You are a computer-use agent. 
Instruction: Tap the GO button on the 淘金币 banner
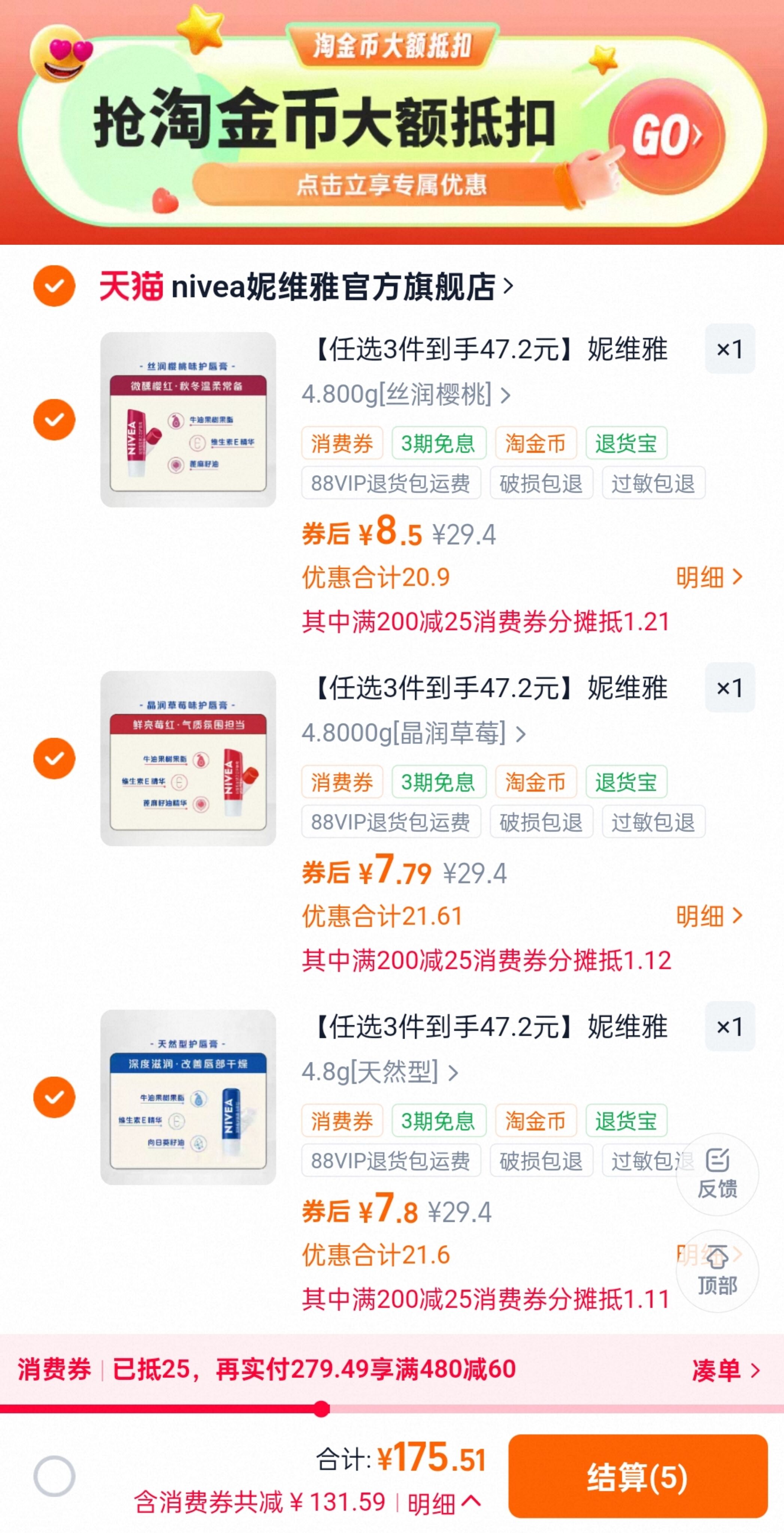point(666,136)
